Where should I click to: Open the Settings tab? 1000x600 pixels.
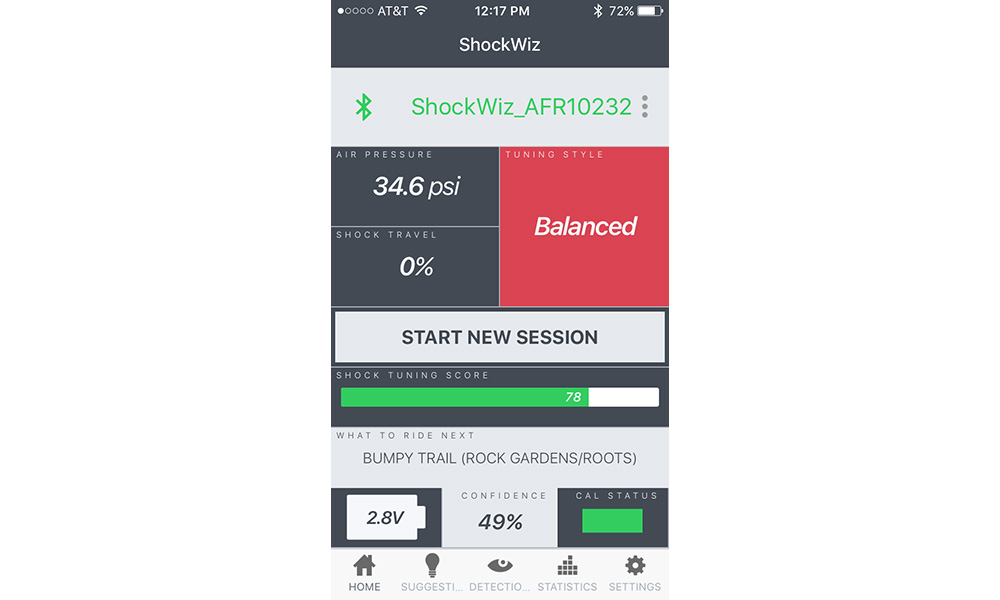(635, 573)
